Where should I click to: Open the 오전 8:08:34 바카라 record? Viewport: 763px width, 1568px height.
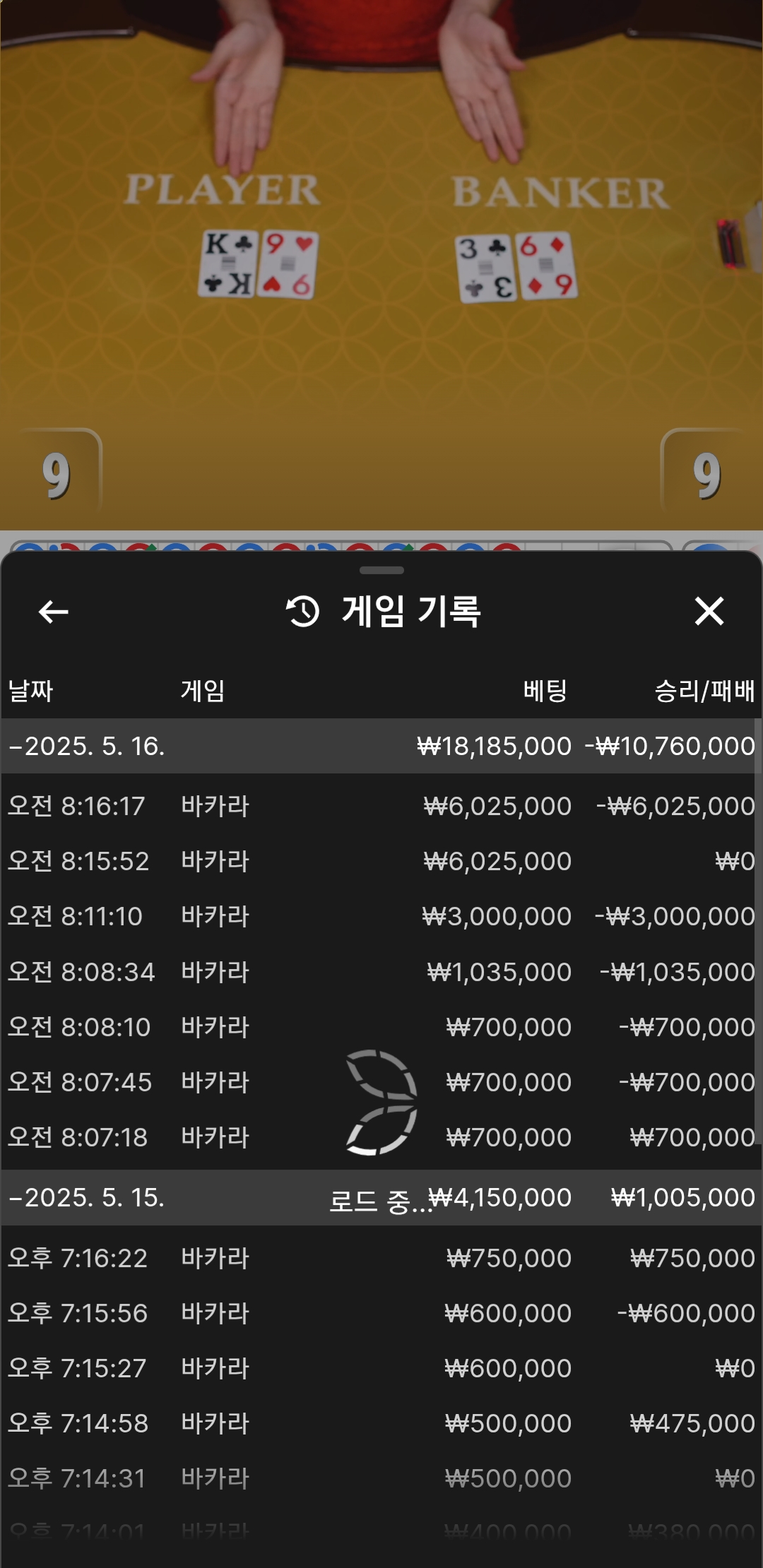pyautogui.click(x=380, y=972)
